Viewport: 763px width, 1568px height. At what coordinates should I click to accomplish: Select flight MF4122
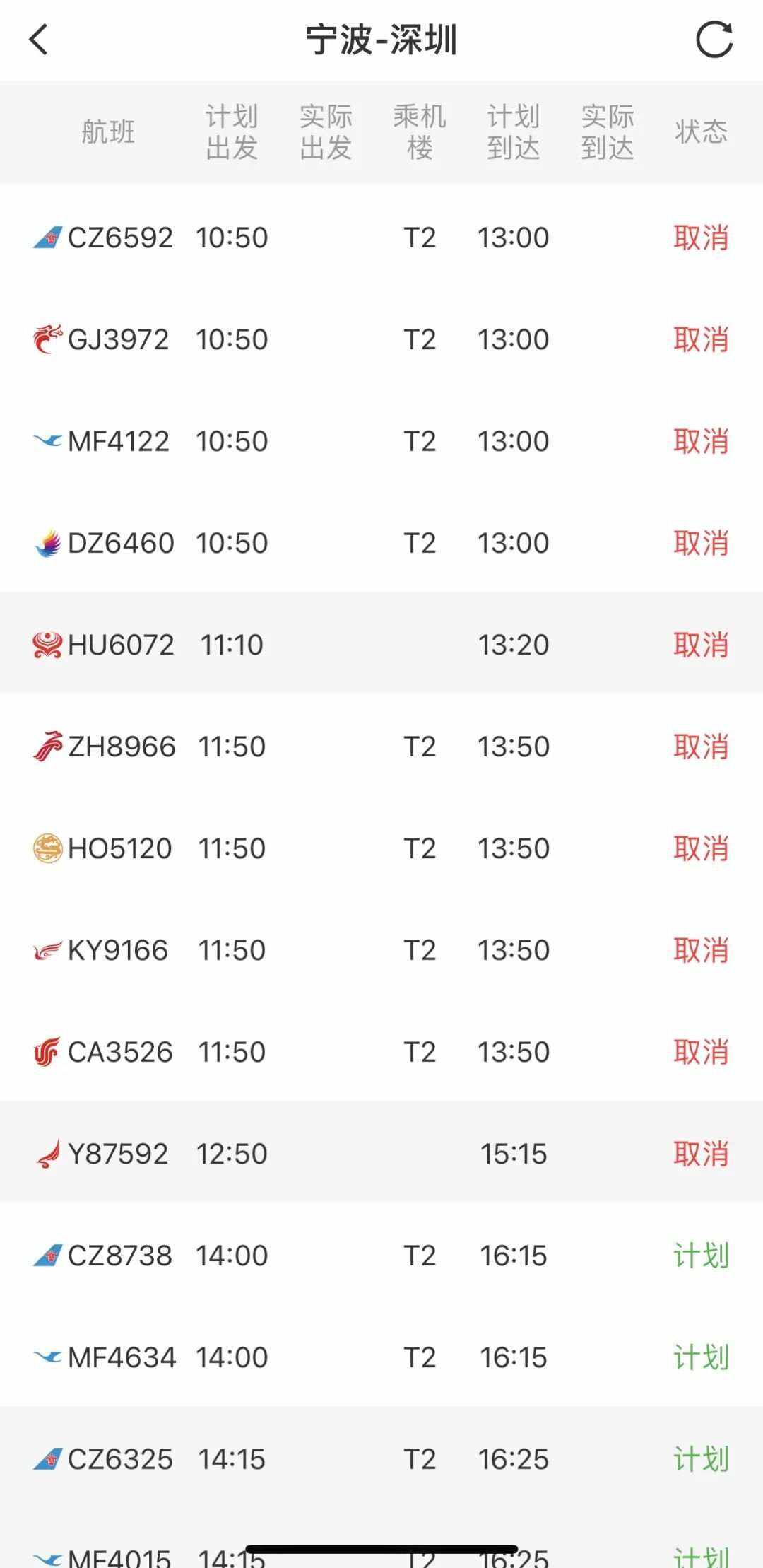point(381,441)
